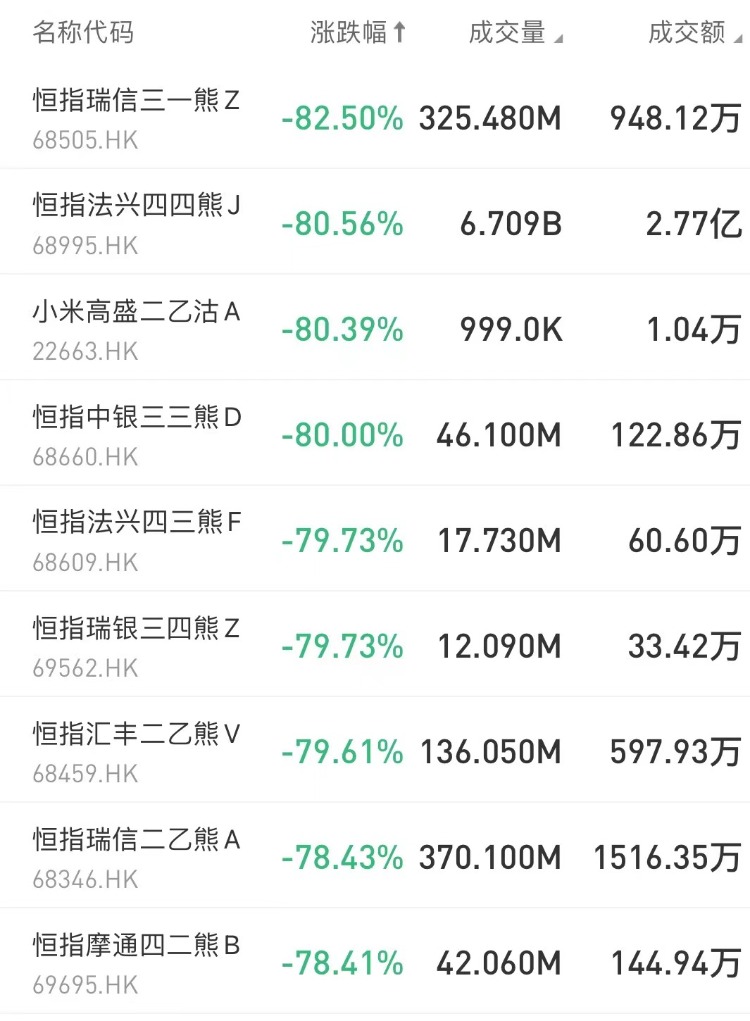Sort list by 成交量 column
This screenshot has height=1021, width=750.
click(514, 33)
